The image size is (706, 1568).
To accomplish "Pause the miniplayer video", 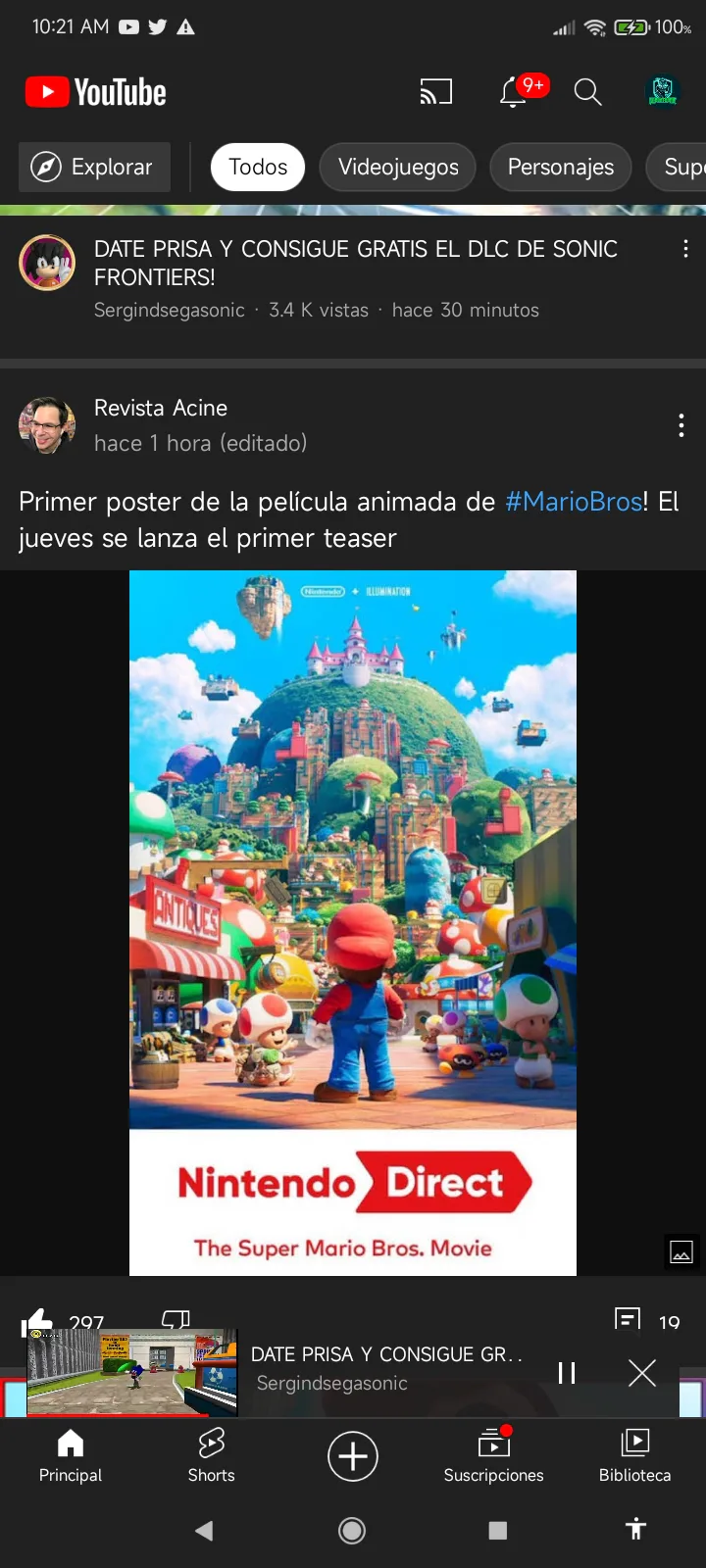I will tap(567, 1372).
